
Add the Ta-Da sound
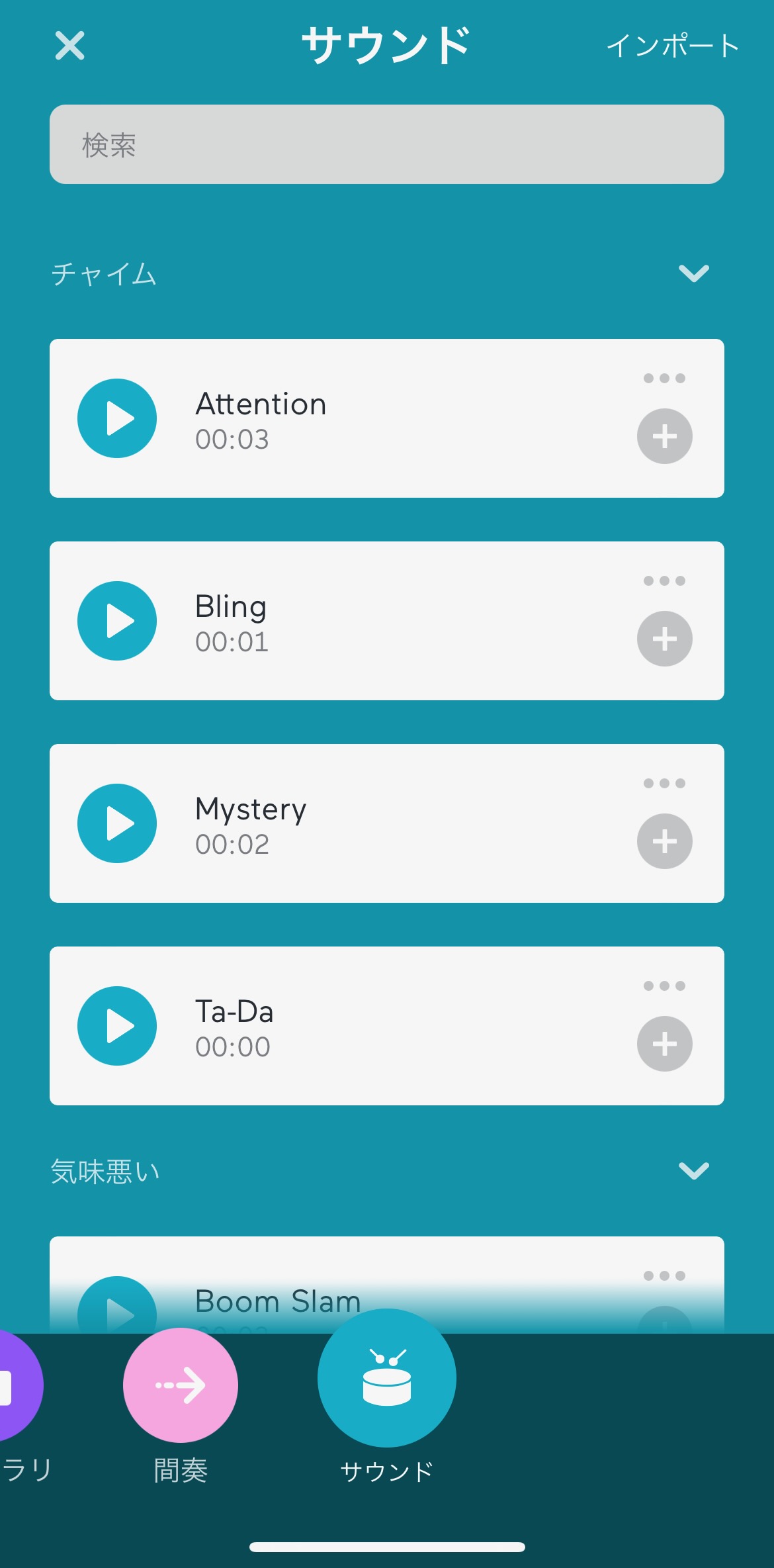coord(664,1044)
